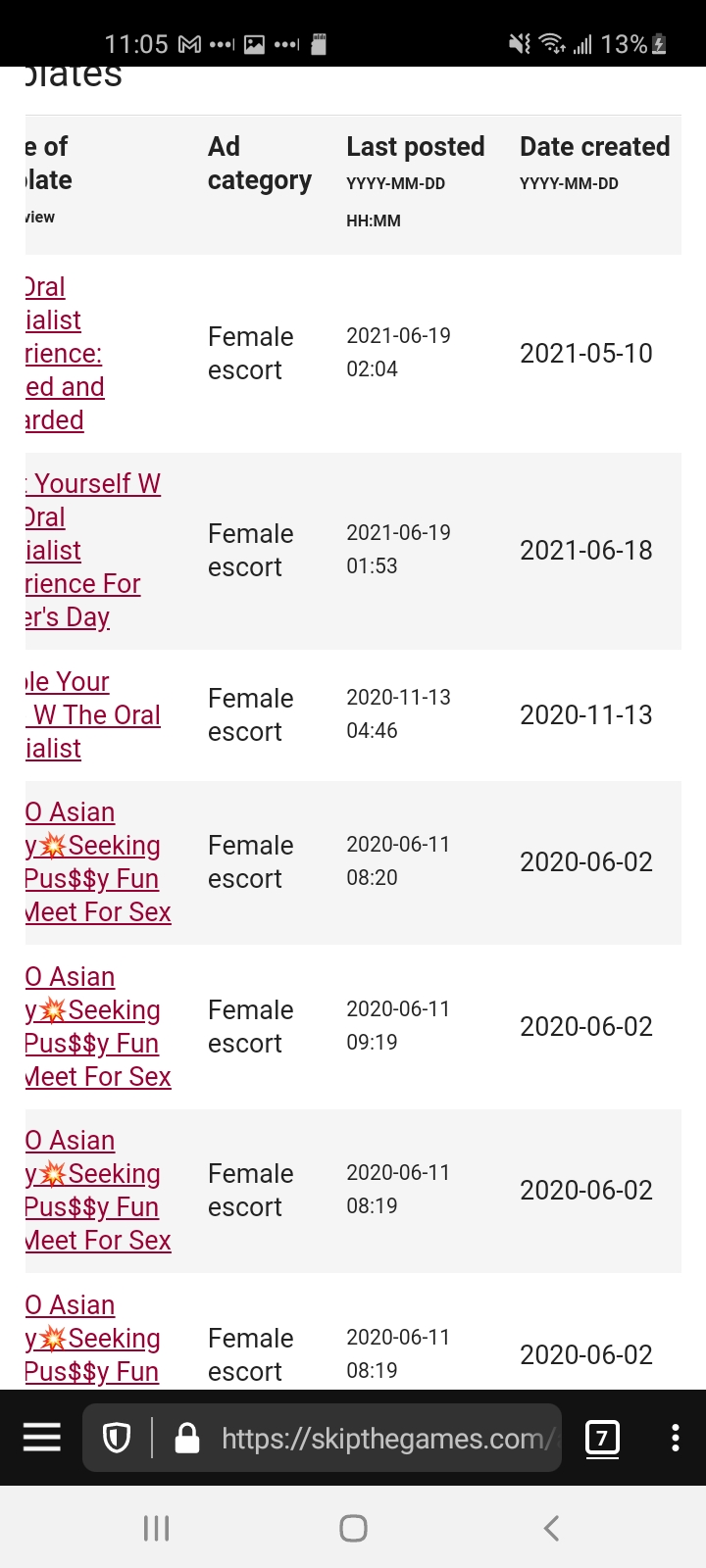706x1568 pixels.
Task: Open the browser overflow menu
Action: [x=675, y=1438]
